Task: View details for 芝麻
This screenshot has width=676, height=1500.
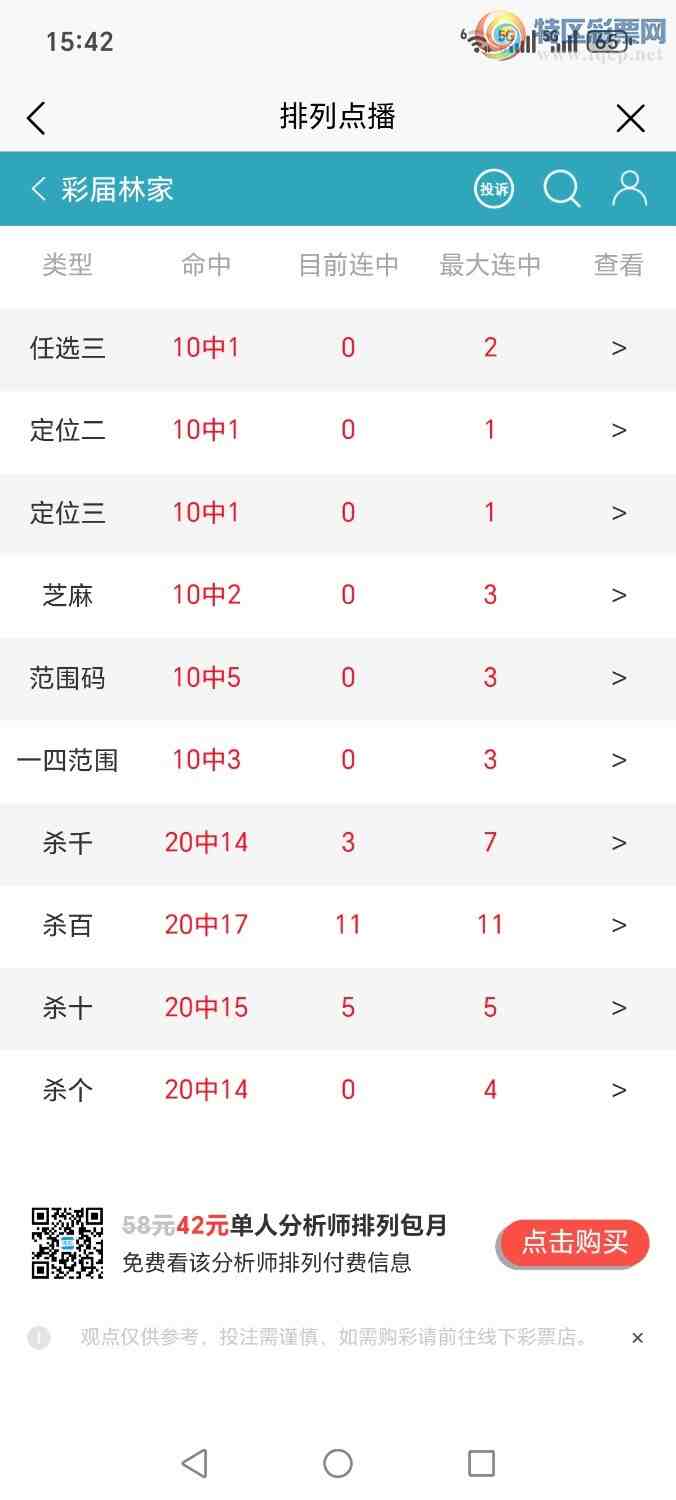Action: click(619, 595)
